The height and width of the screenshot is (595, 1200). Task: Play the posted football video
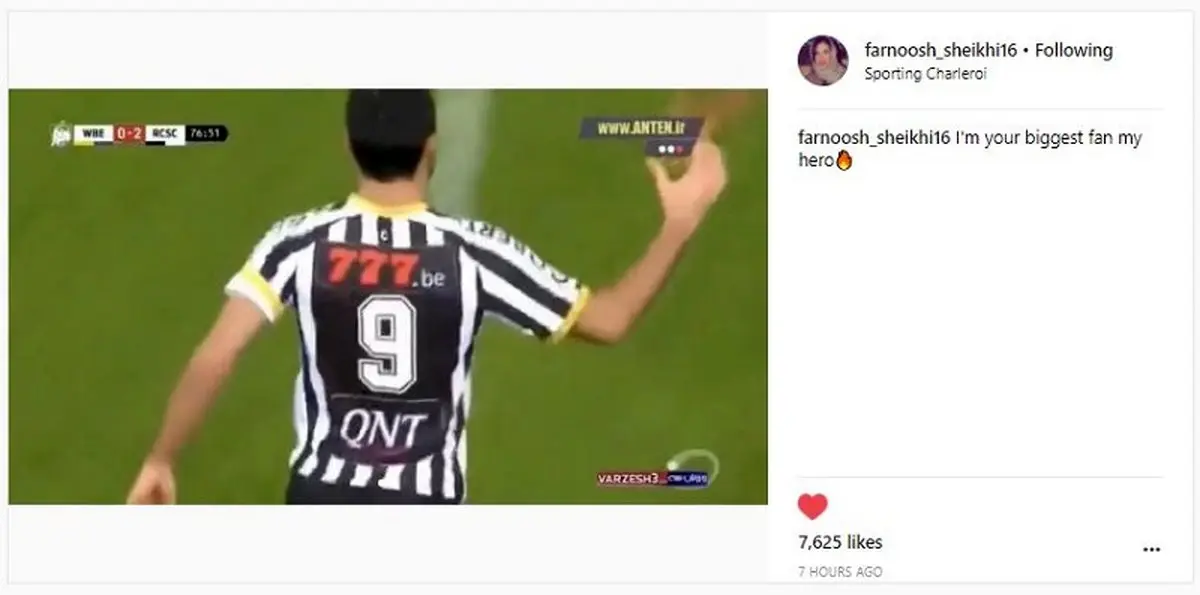click(x=388, y=297)
